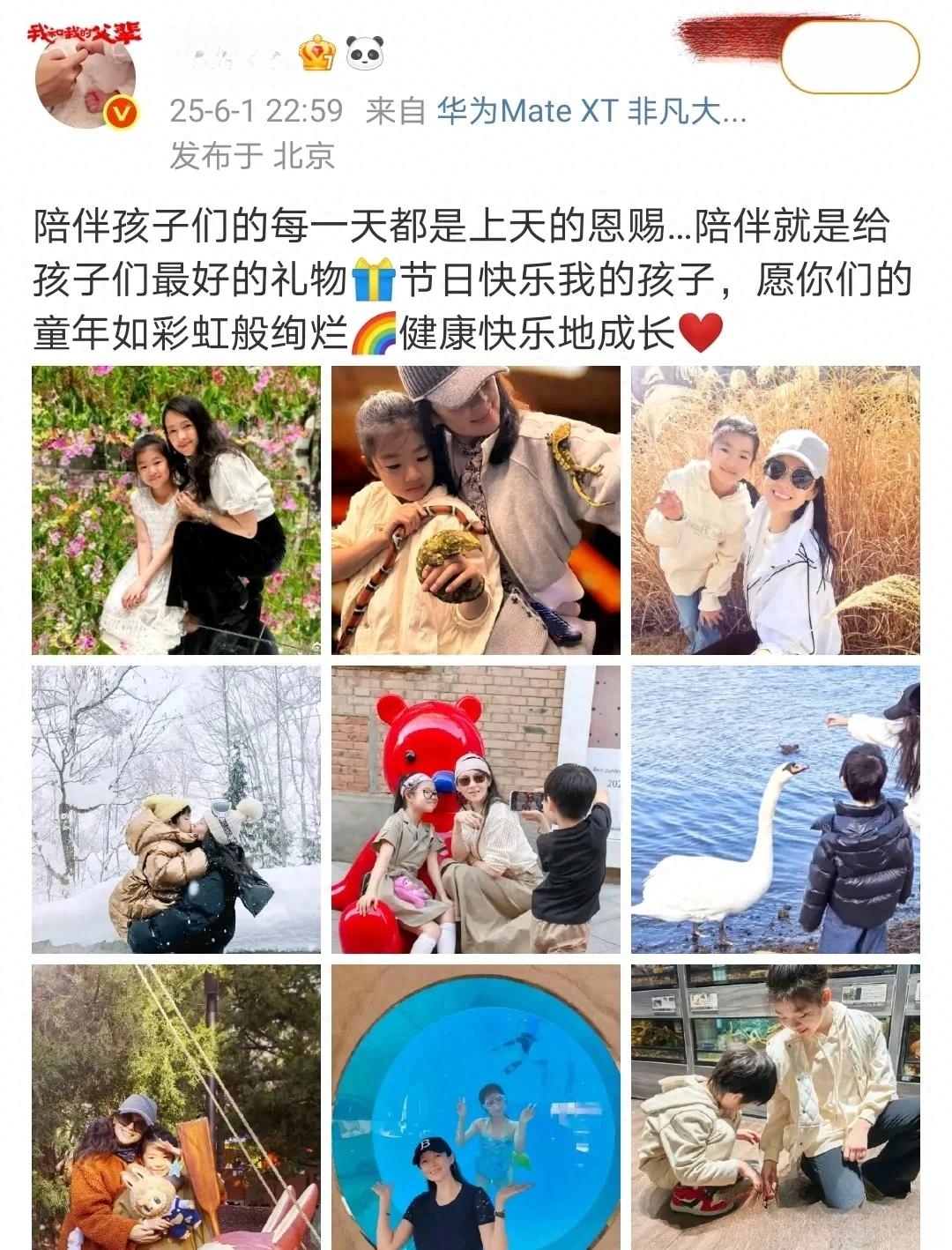Open the photo in the golden reed grass
Viewport: 952px width, 1250px height.
coord(775,510)
